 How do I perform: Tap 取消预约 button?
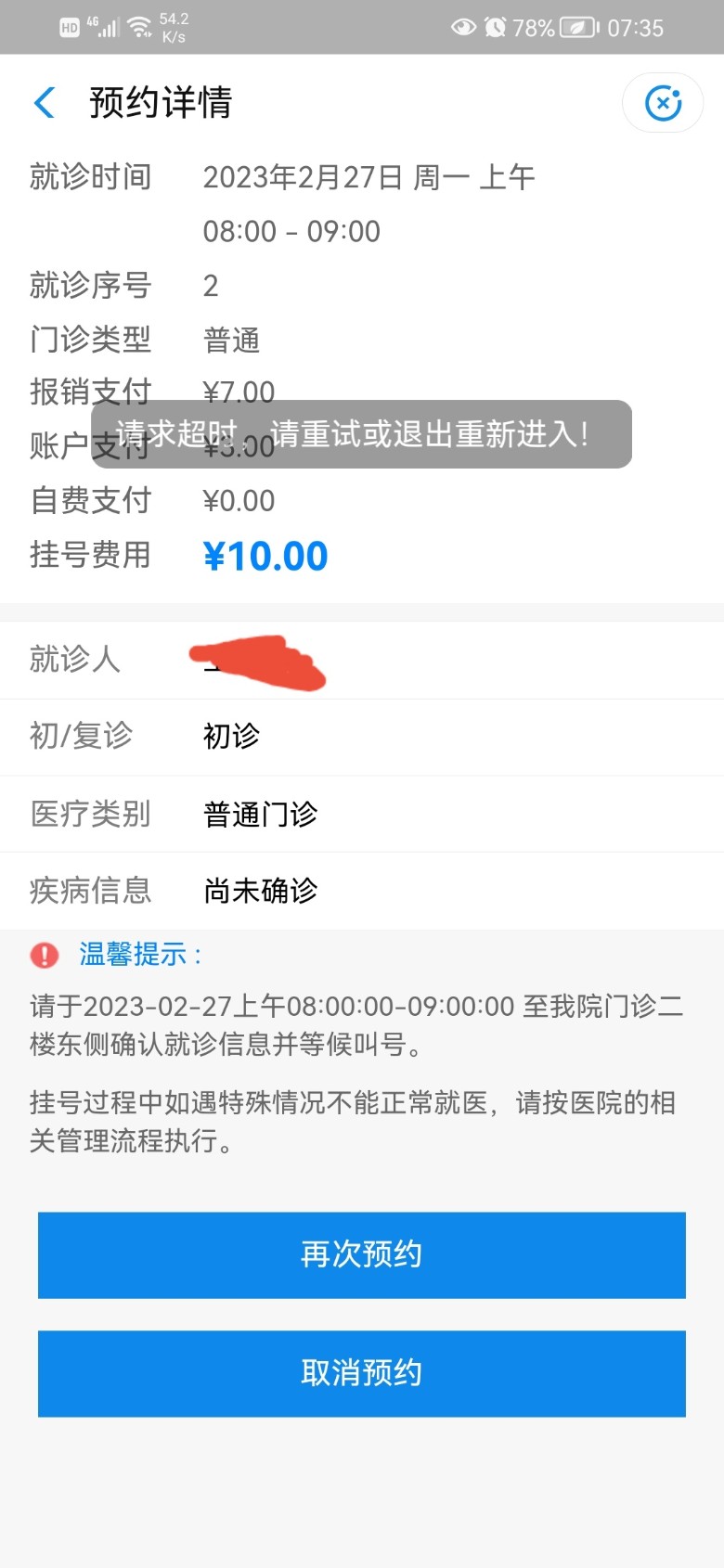(361, 1373)
